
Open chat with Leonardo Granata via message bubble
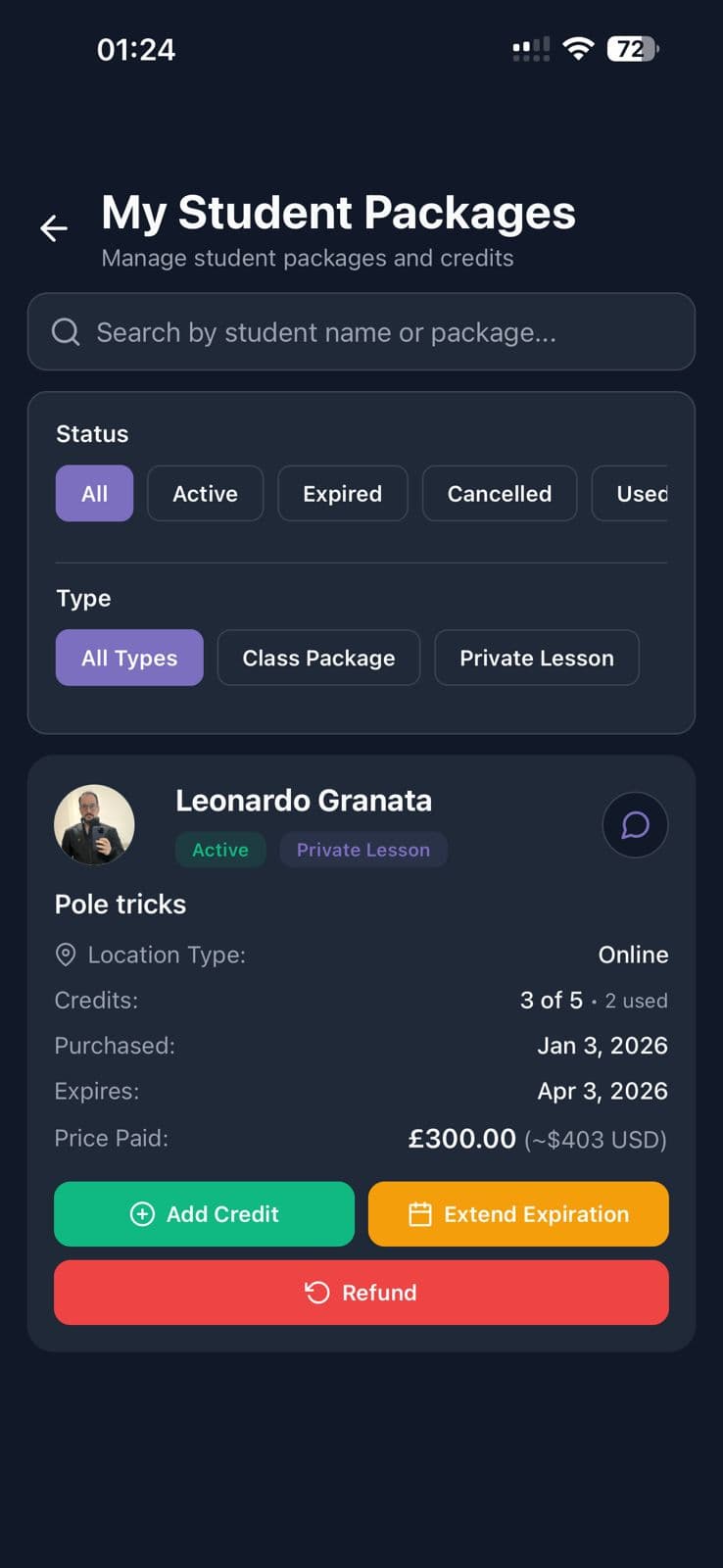click(635, 825)
